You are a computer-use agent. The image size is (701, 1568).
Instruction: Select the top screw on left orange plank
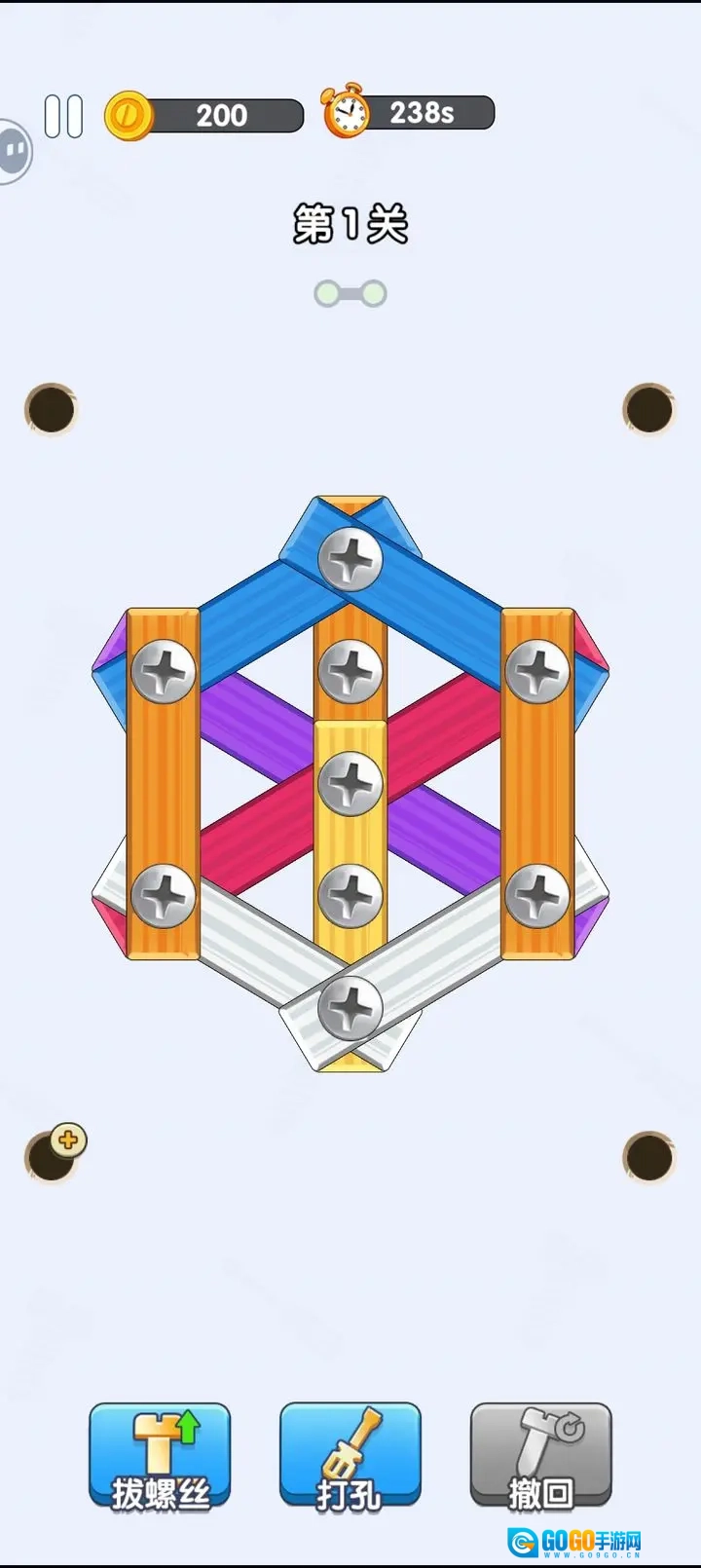click(164, 672)
